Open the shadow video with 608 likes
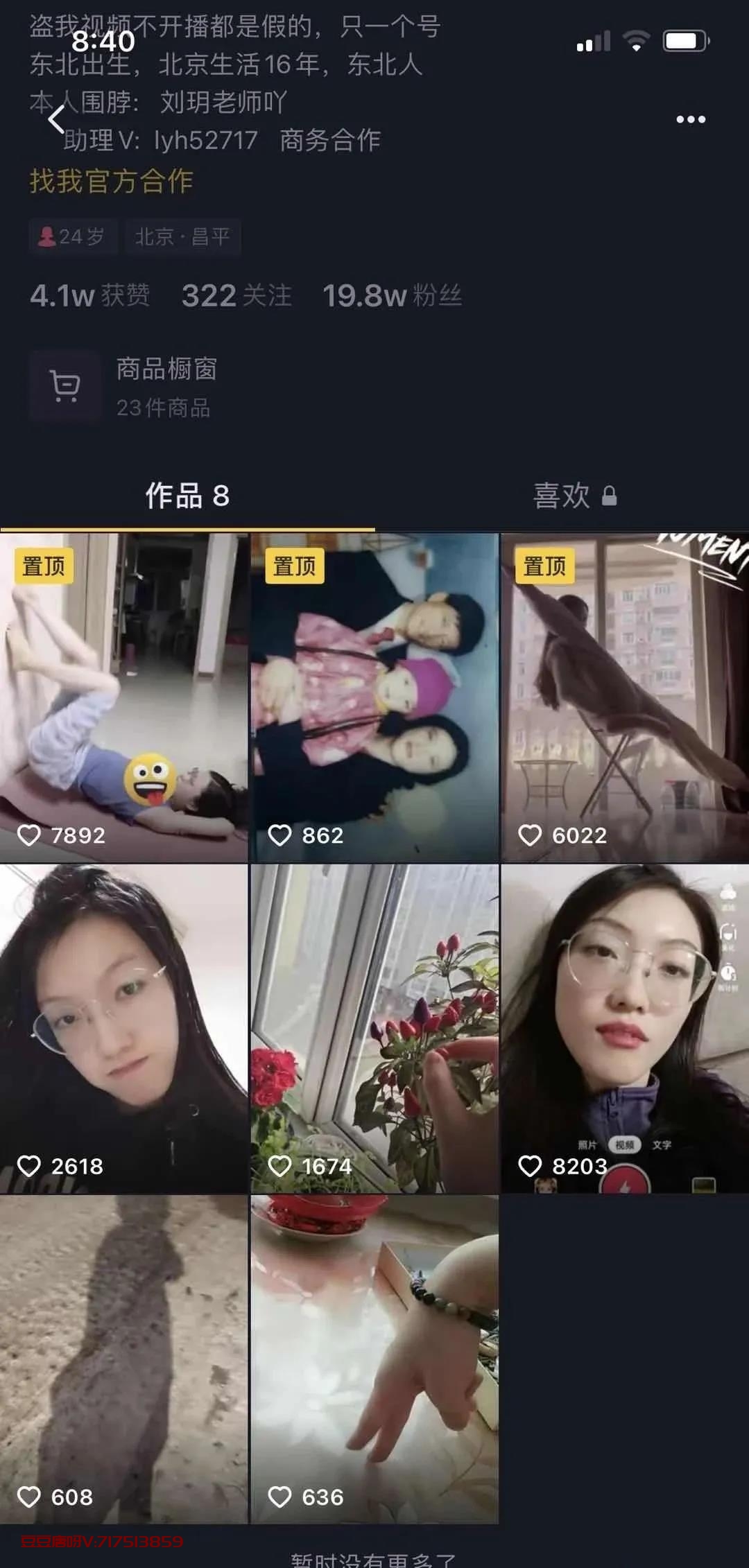Viewport: 749px width, 1568px height. point(123,1359)
